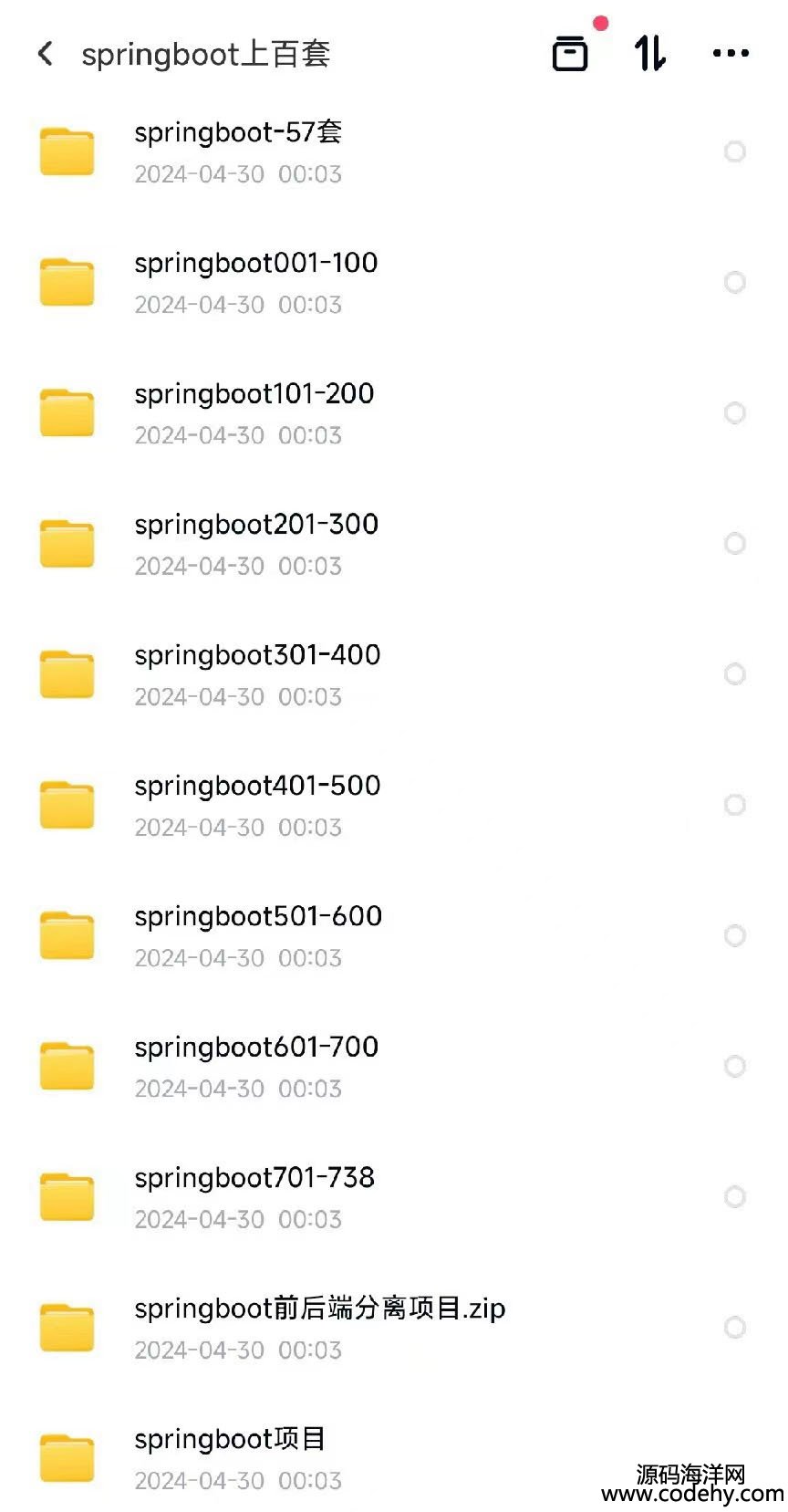788x1512 pixels.
Task: Open the springboot-57套 folder
Action: [394, 151]
